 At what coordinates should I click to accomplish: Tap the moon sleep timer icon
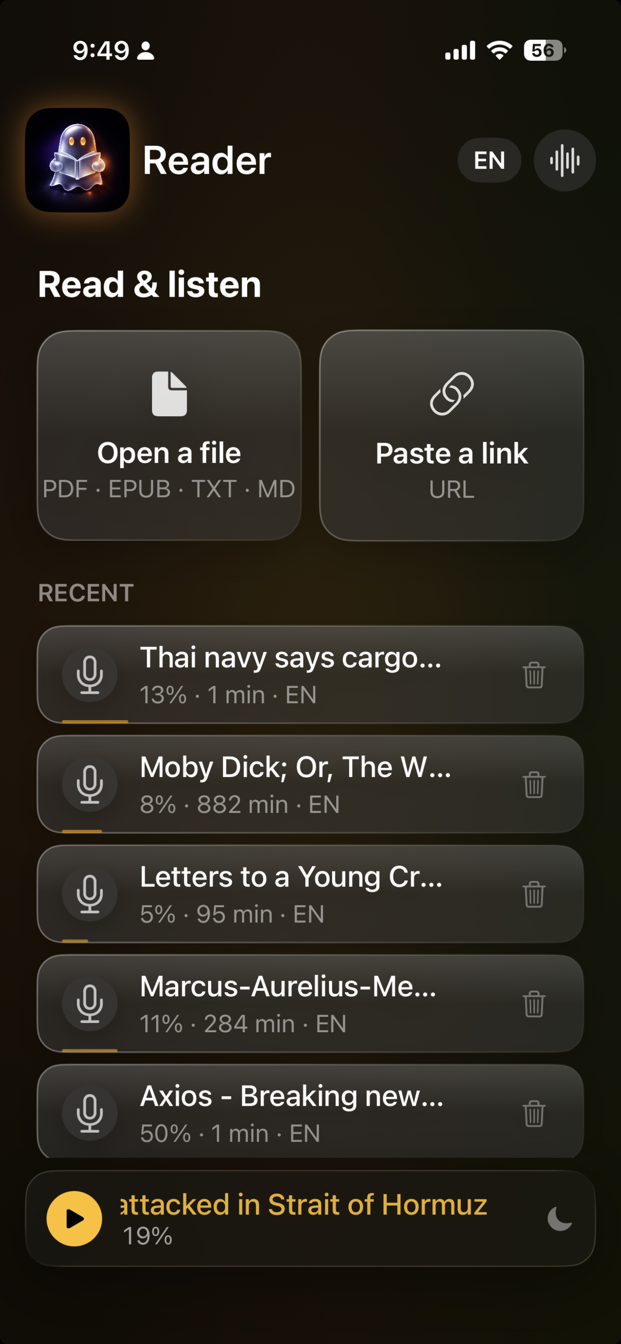pyautogui.click(x=559, y=1218)
